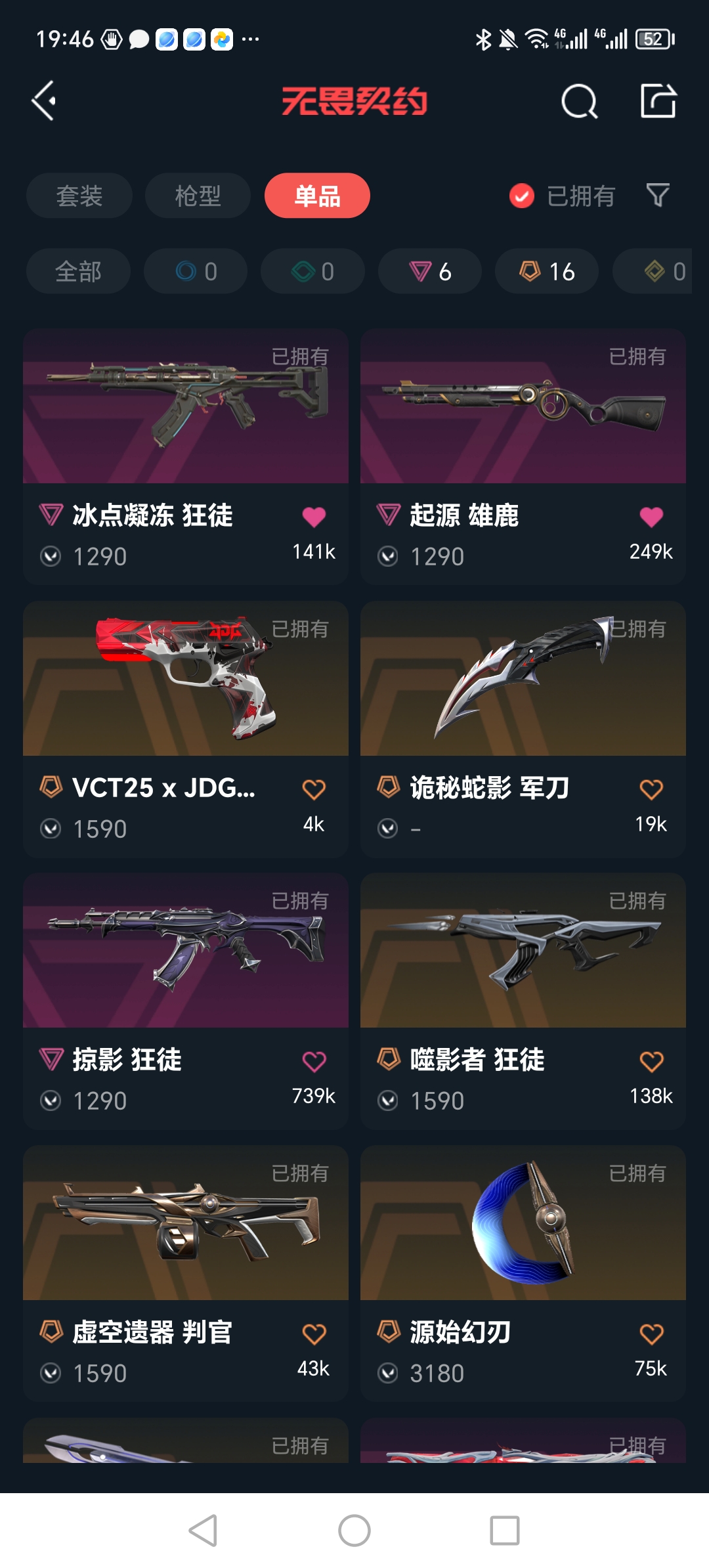Unlike the 起源 雄鹿 skin
This screenshot has height=1568, width=709.
[x=651, y=517]
